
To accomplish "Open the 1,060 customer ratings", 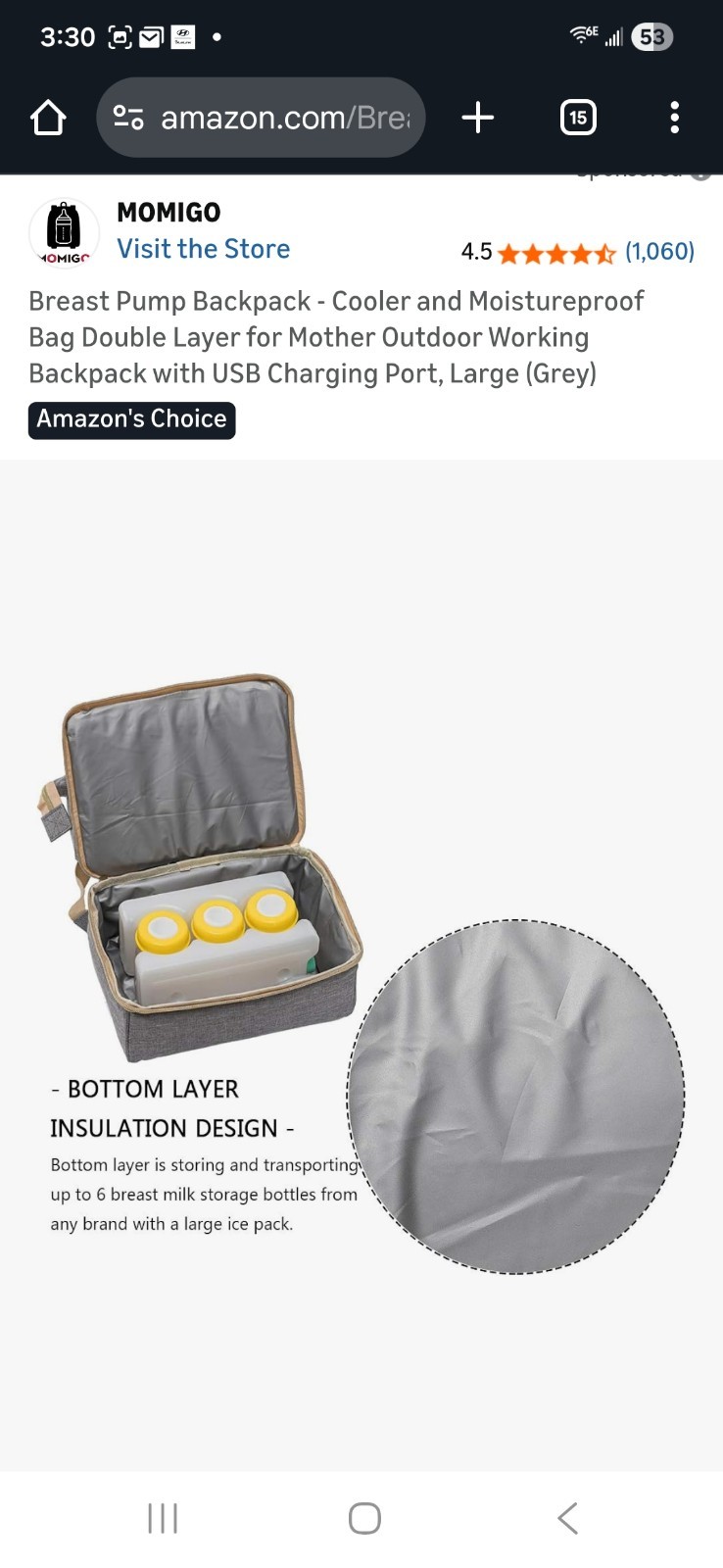I will 659,252.
